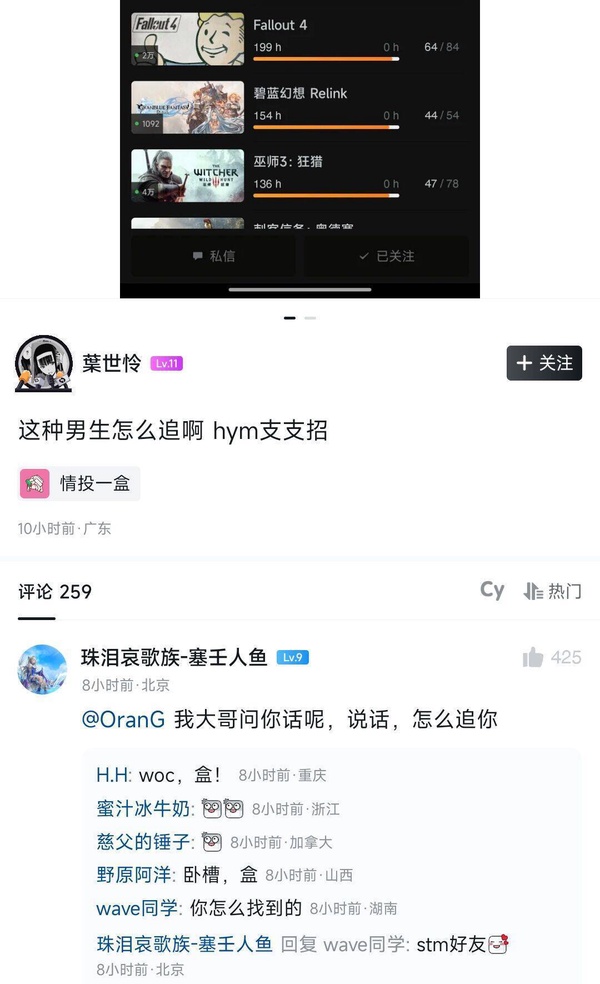Follow 葉世怜 with the 关注 button
The image size is (600, 984).
pyautogui.click(x=544, y=363)
